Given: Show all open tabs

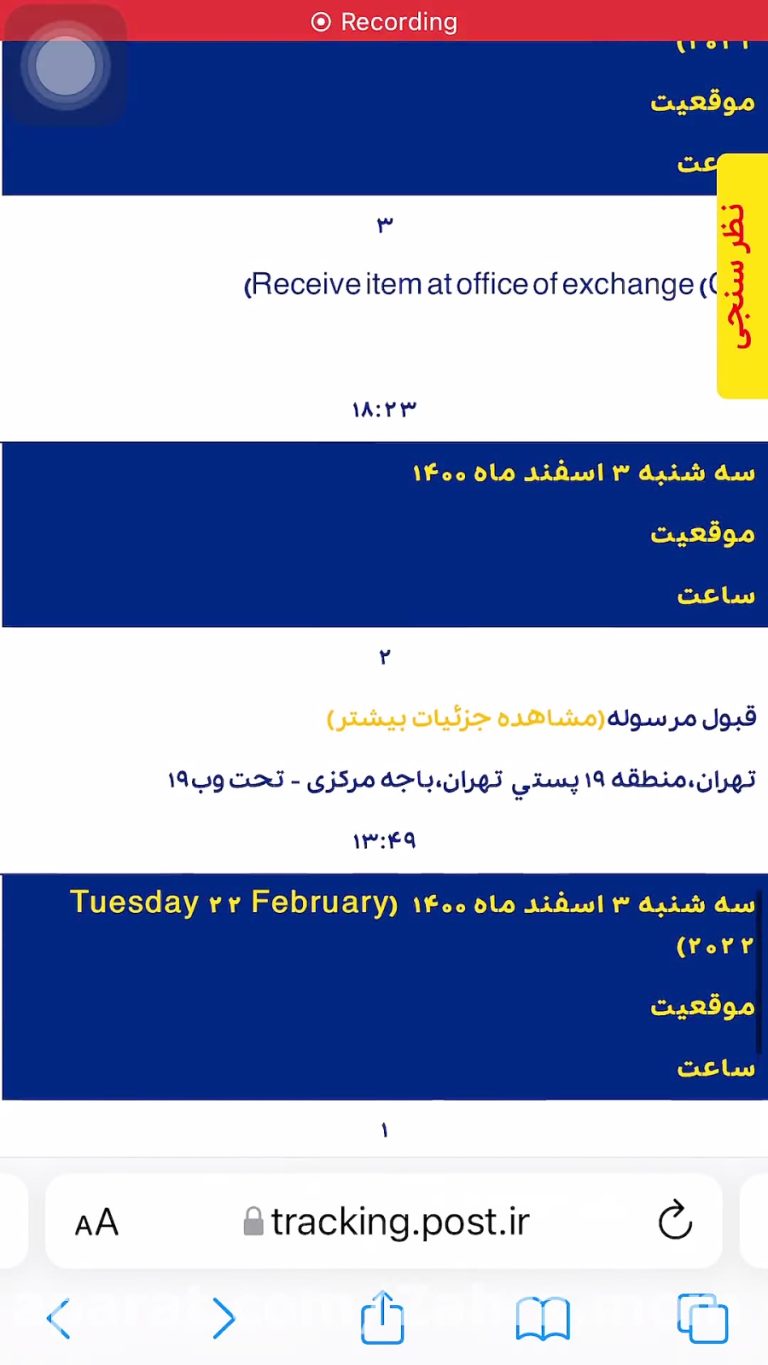Looking at the screenshot, I should (702, 1318).
